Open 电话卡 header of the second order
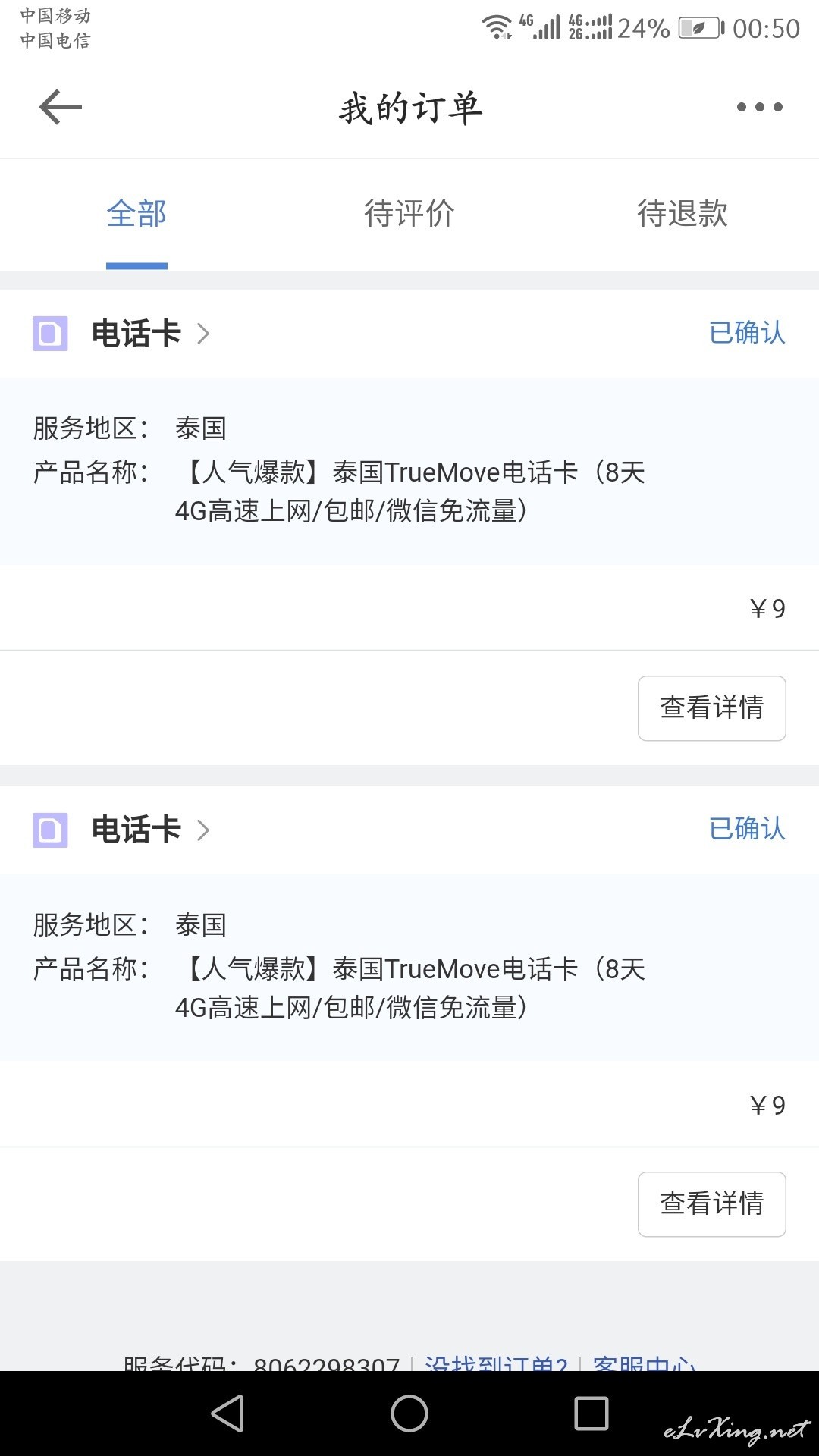This screenshot has width=819, height=1456. pos(121,830)
